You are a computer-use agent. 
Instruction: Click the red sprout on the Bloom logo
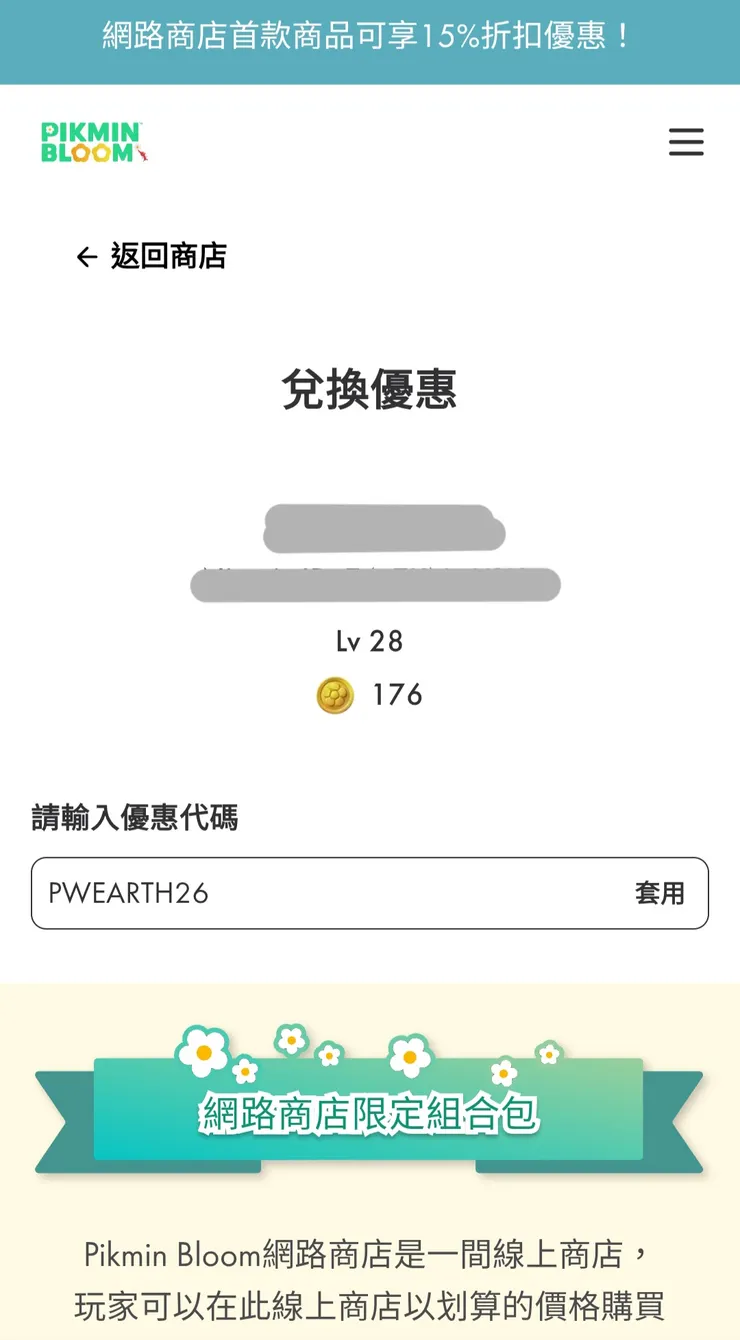point(142,150)
